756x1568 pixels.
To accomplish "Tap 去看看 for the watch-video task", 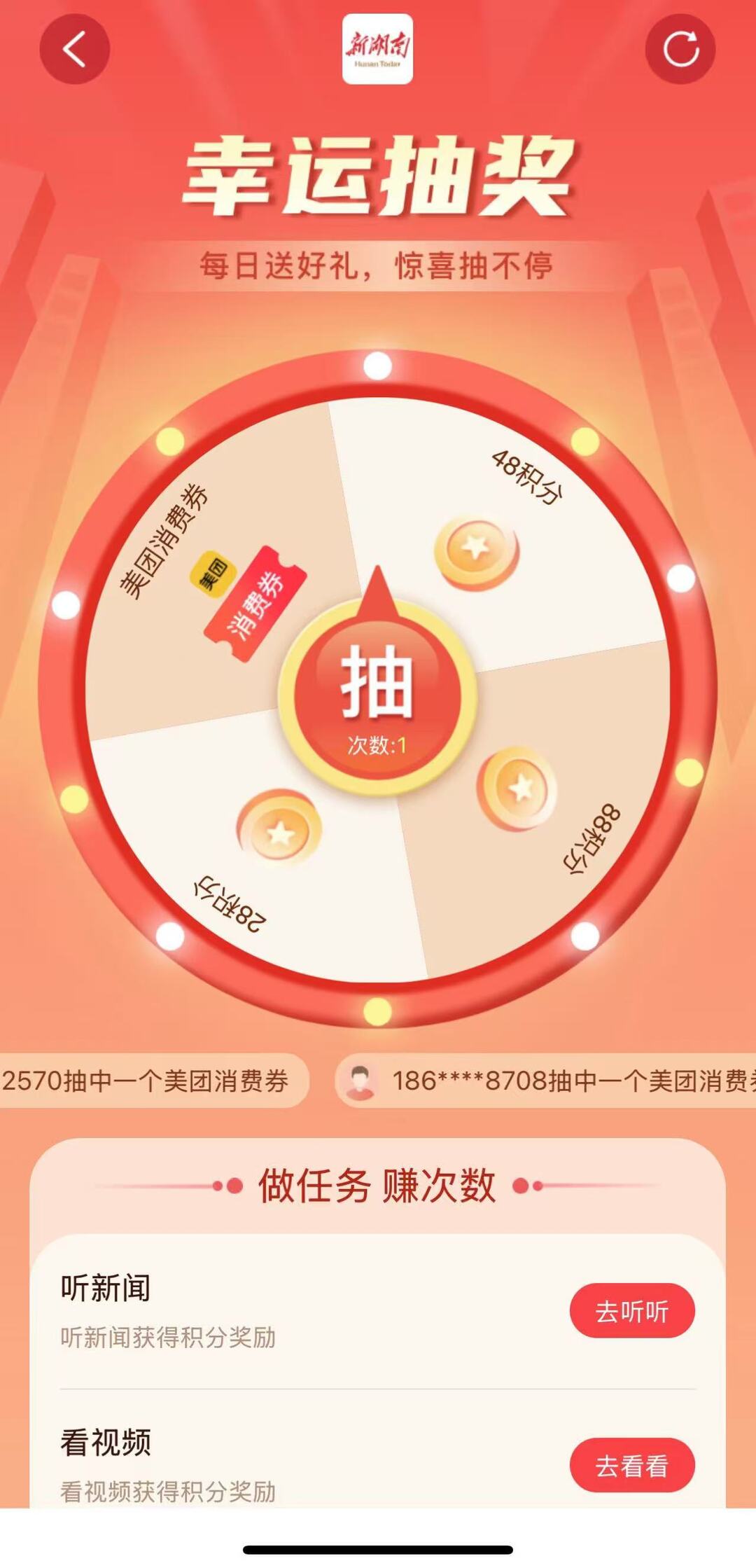I will pos(631,1465).
